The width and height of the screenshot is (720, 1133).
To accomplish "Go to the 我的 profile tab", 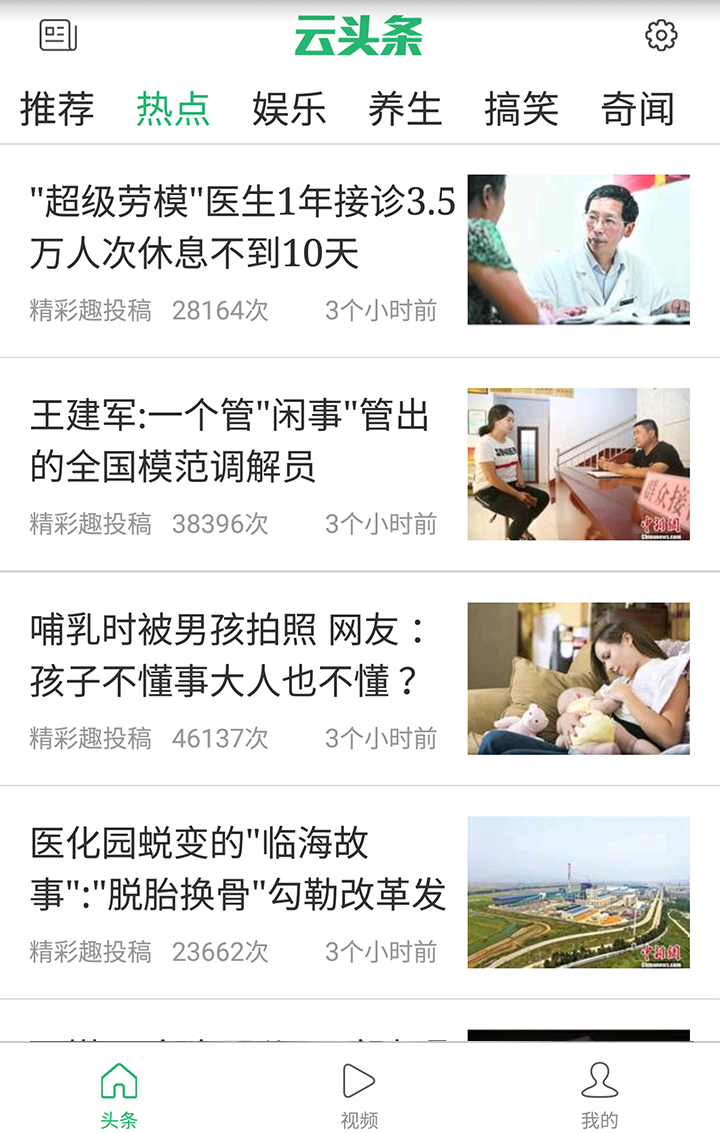I will pyautogui.click(x=599, y=1094).
